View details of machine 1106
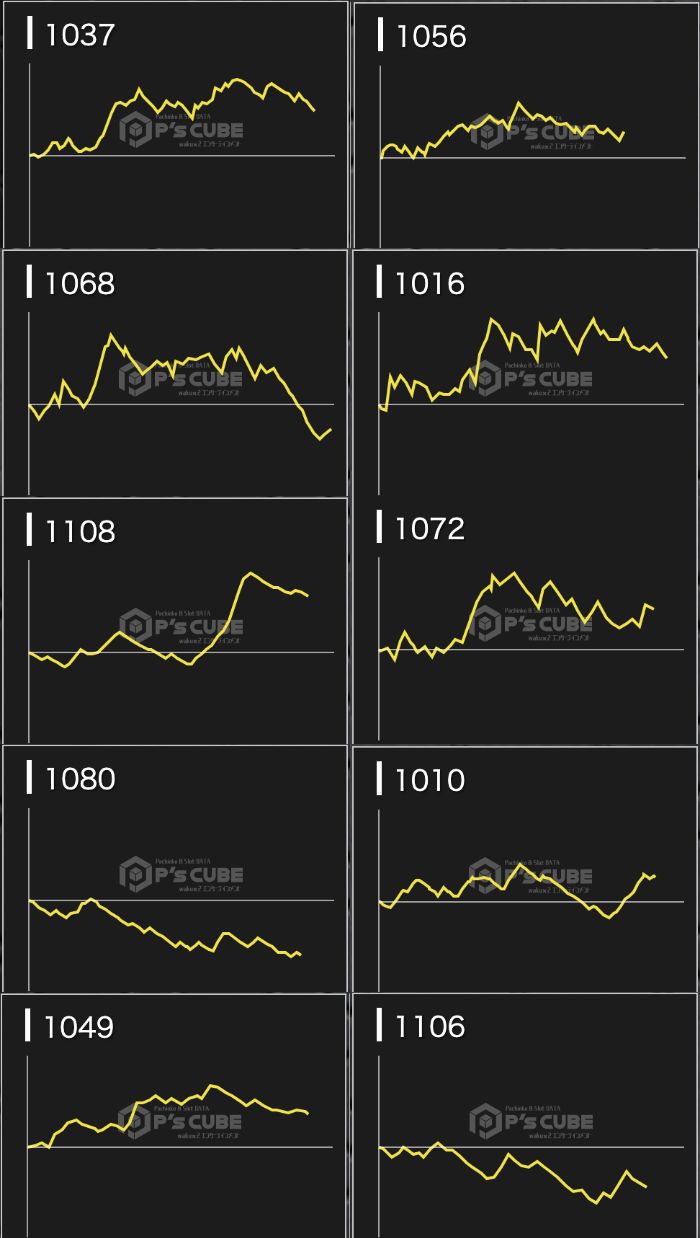 coord(526,1116)
